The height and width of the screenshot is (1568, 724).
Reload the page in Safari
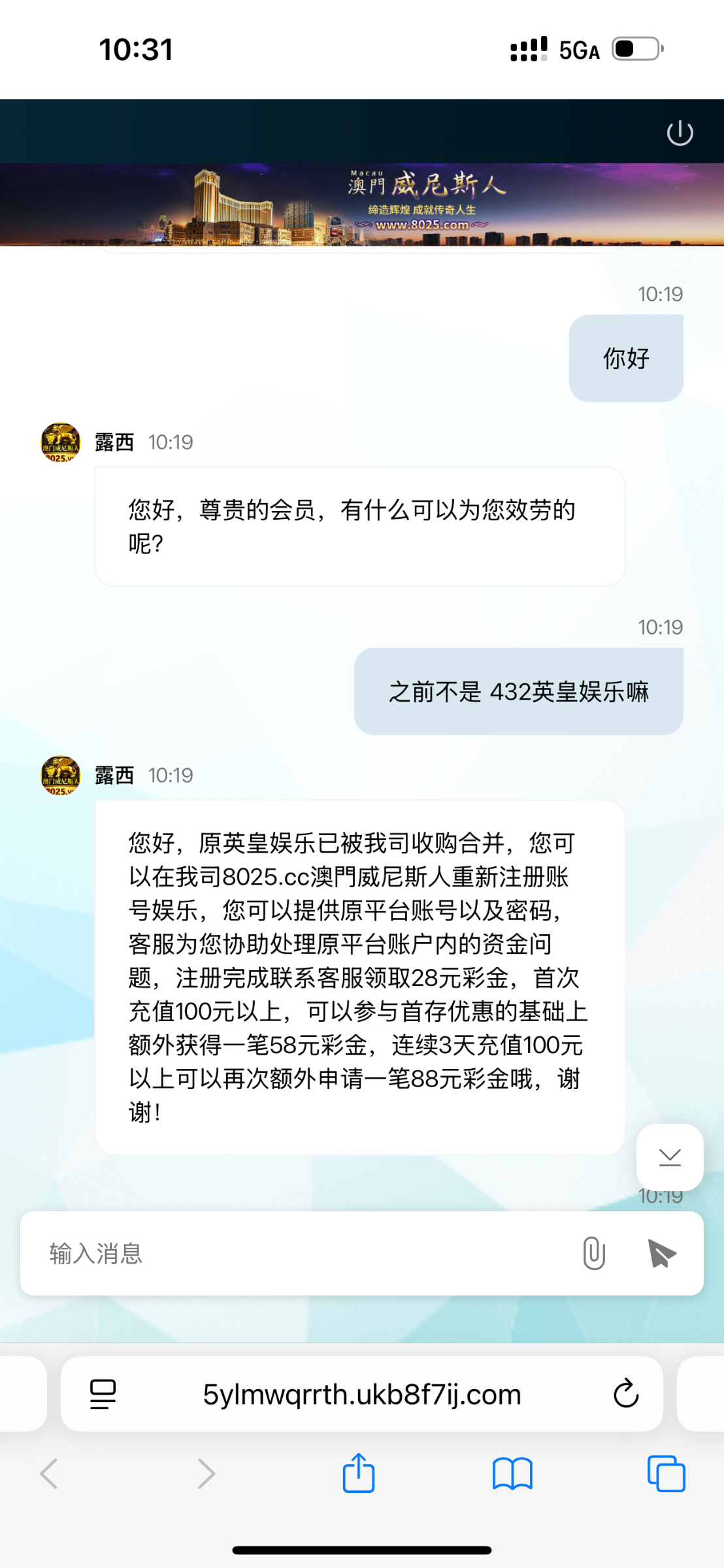[x=625, y=1394]
